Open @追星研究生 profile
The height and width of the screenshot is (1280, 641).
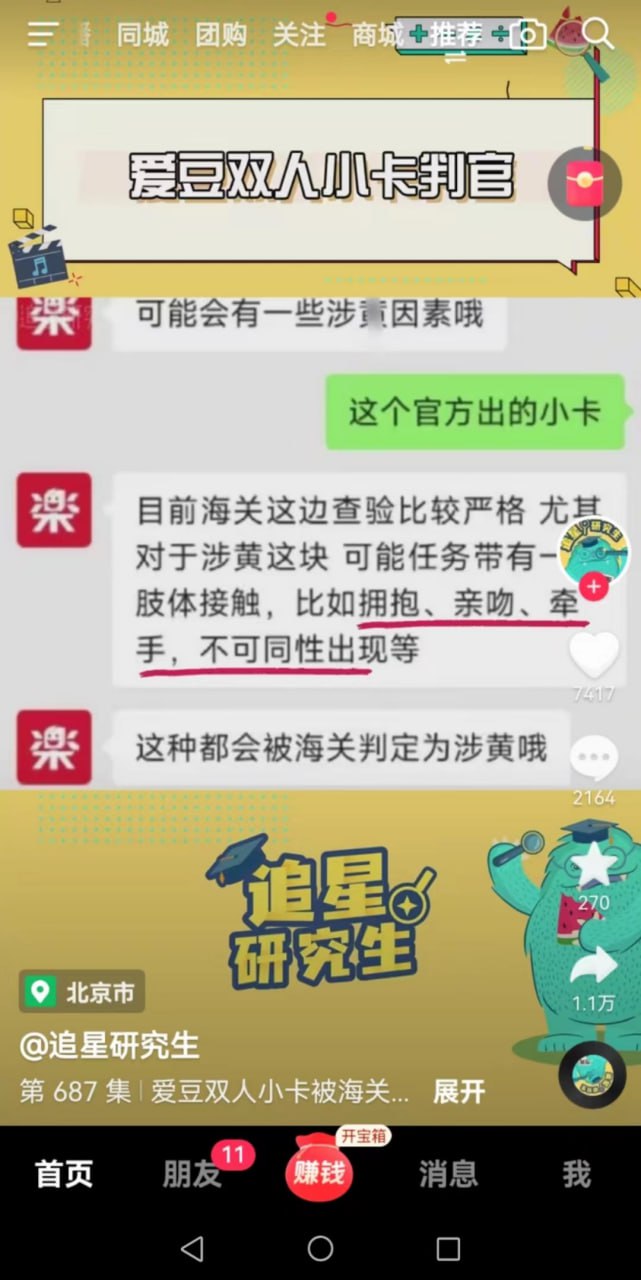(x=110, y=1046)
